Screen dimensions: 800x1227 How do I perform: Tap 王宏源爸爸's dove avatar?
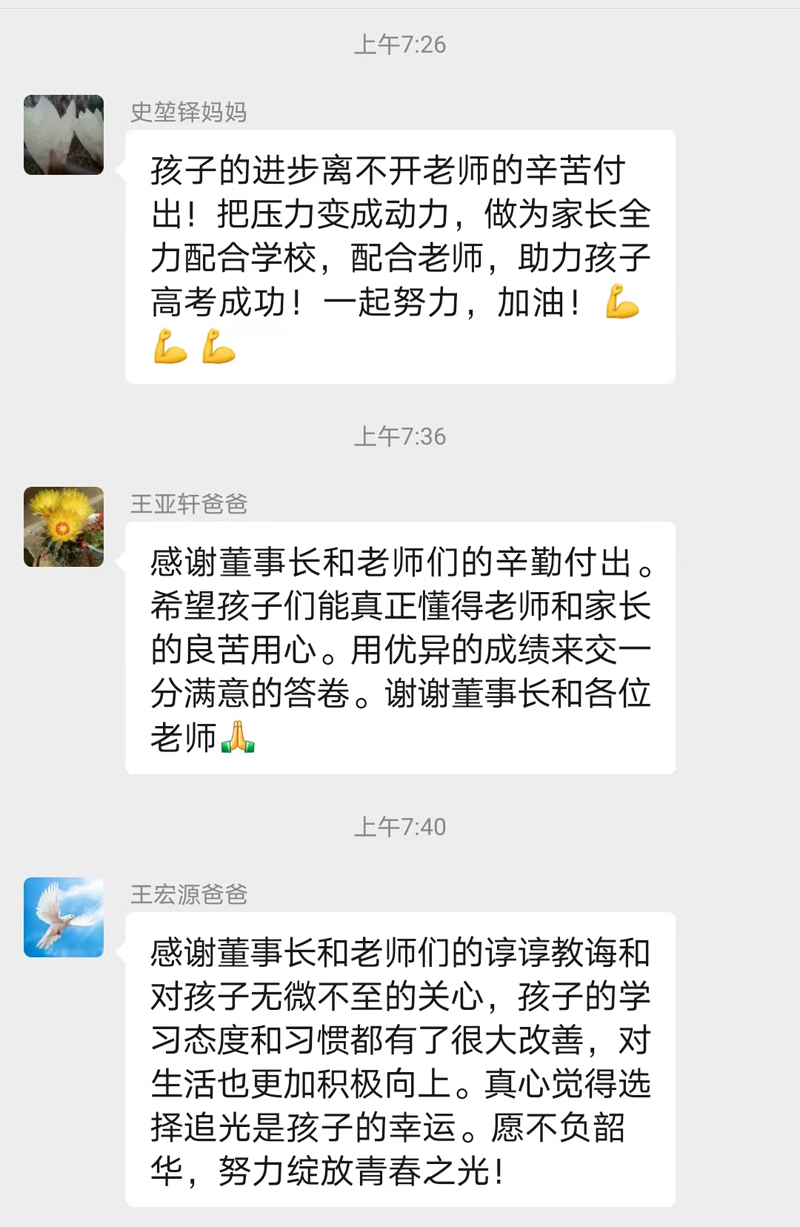coord(64,917)
